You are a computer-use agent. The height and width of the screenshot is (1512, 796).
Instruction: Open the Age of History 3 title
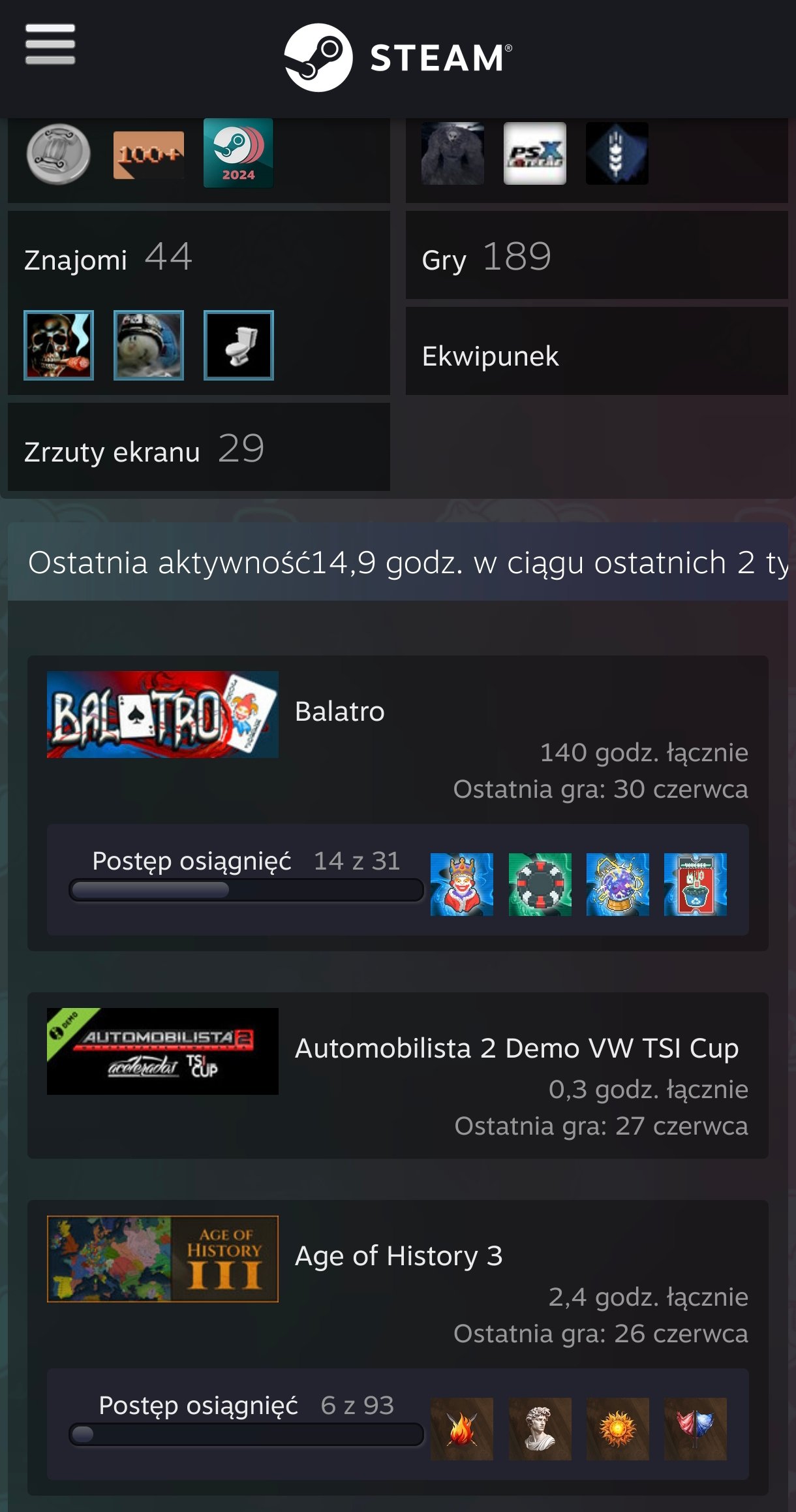pos(399,1256)
